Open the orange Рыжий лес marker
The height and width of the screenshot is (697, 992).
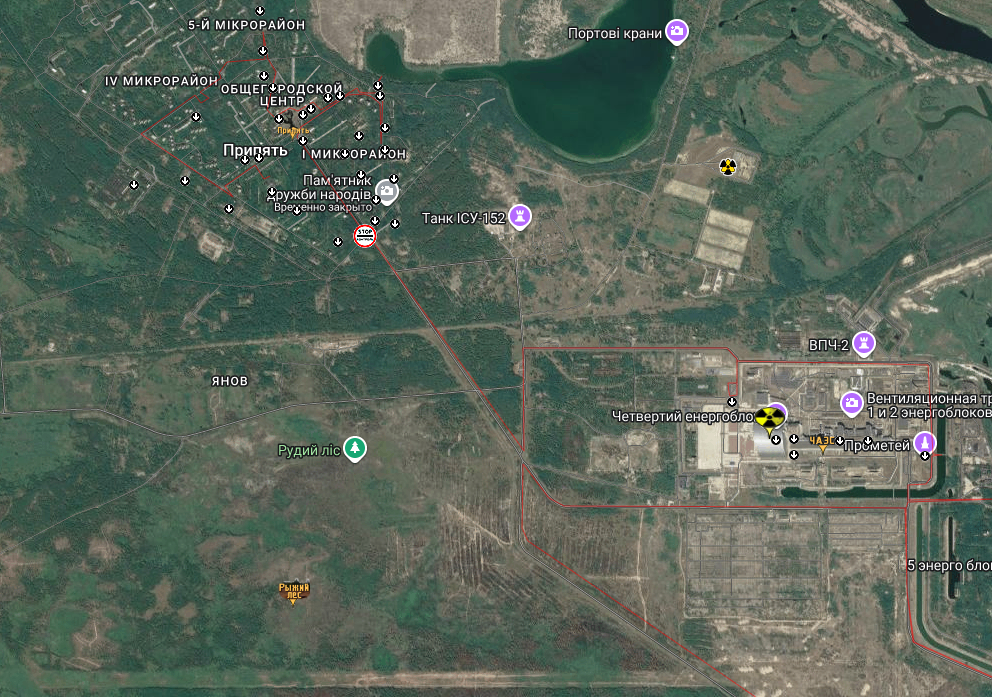click(294, 592)
